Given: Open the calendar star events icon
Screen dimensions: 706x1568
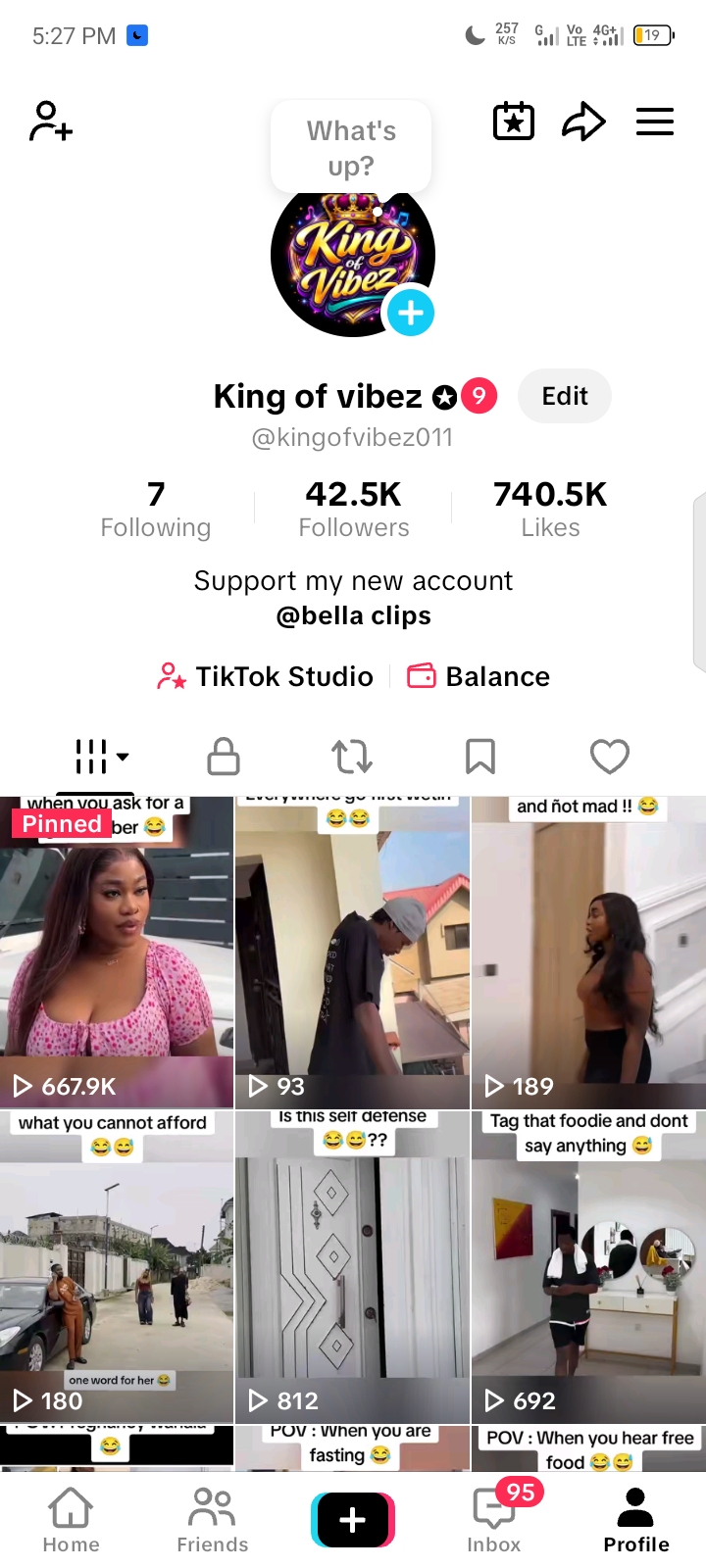Looking at the screenshot, I should [x=513, y=122].
